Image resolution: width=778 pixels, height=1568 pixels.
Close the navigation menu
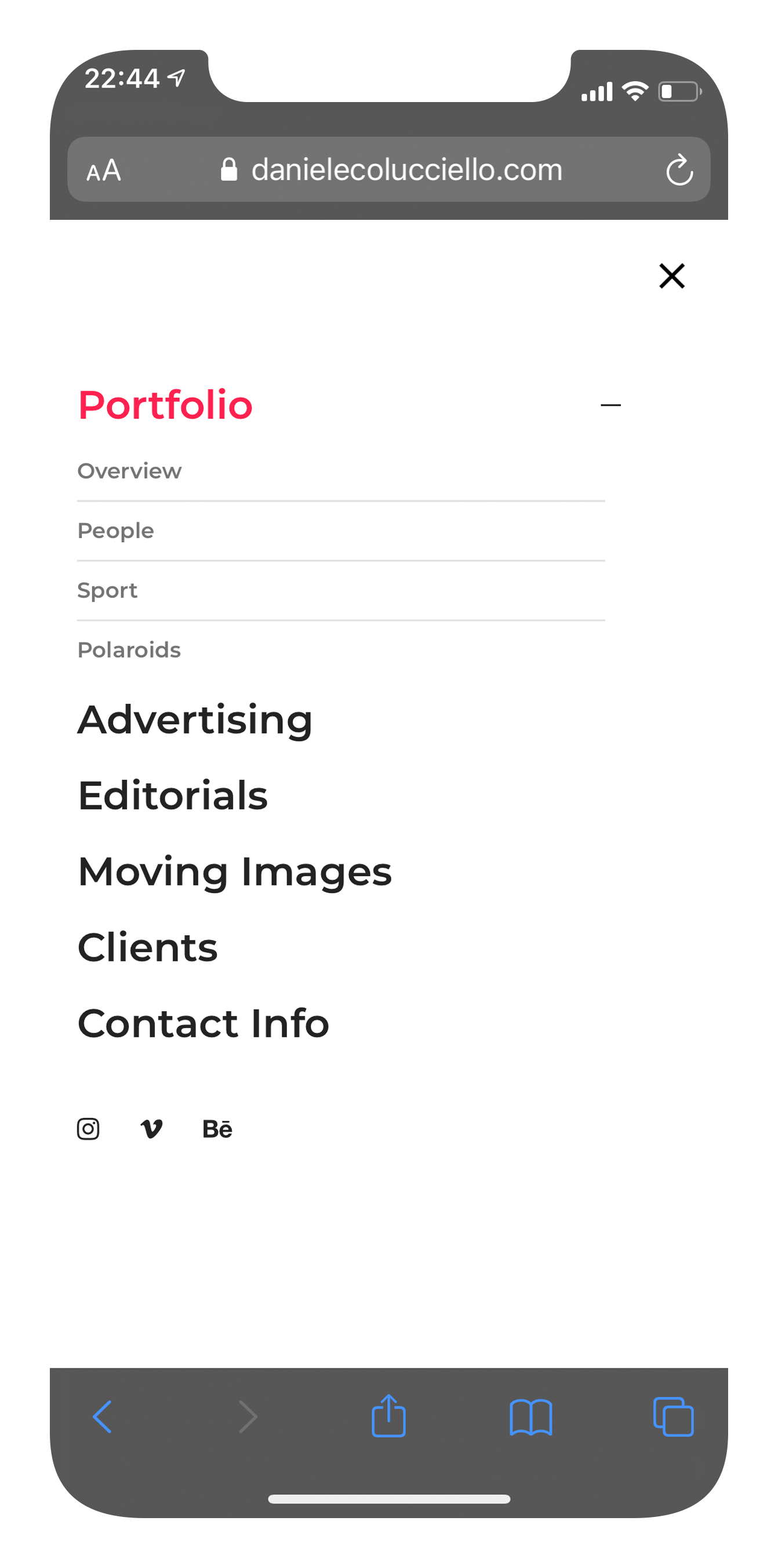[x=671, y=276]
